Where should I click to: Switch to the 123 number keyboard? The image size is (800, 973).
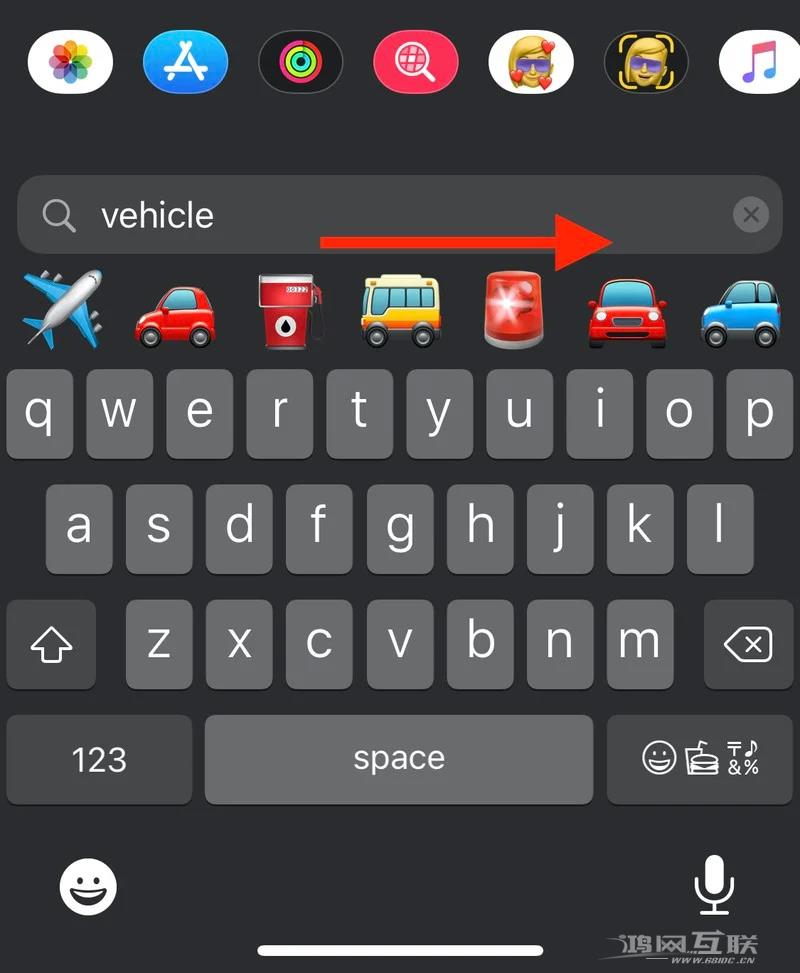(x=98, y=760)
